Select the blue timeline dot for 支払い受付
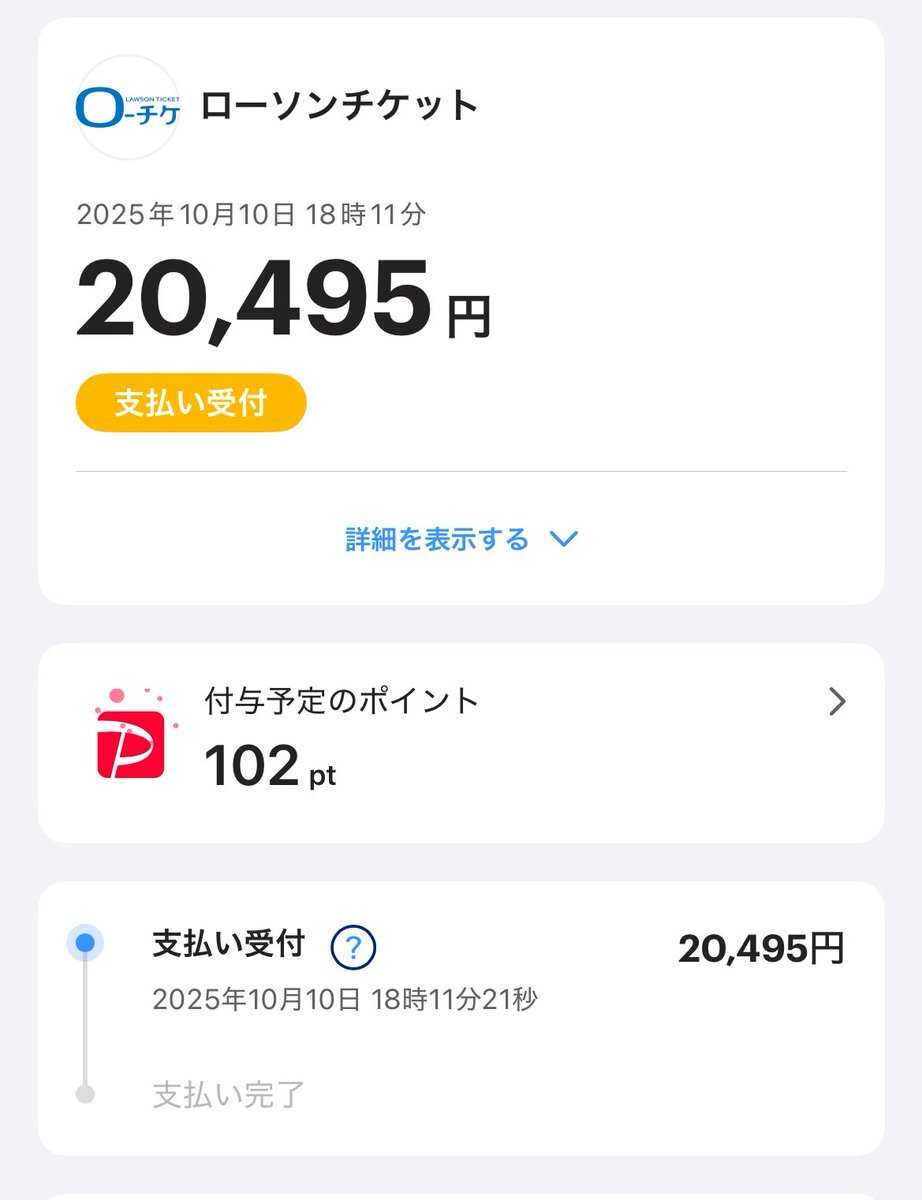The width and height of the screenshot is (922, 1200). [83, 942]
